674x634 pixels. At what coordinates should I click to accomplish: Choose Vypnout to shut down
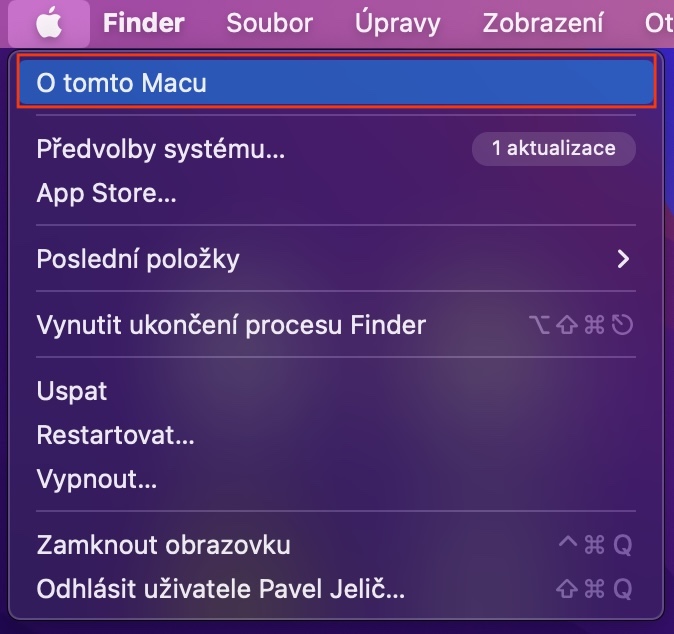[x=97, y=479]
